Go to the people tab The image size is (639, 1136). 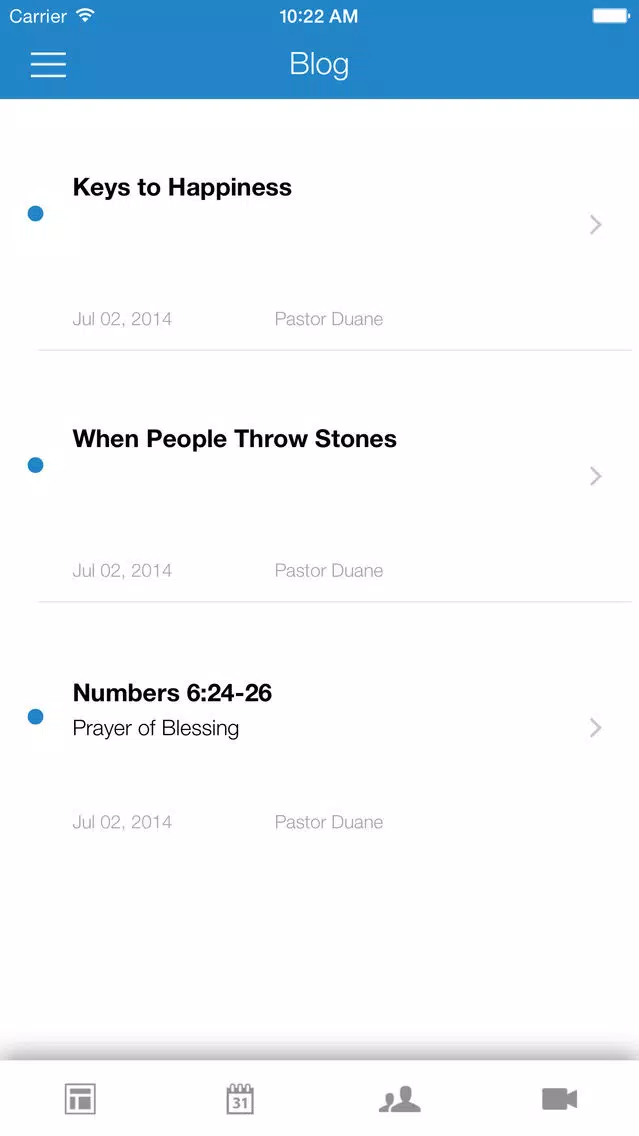click(399, 1099)
